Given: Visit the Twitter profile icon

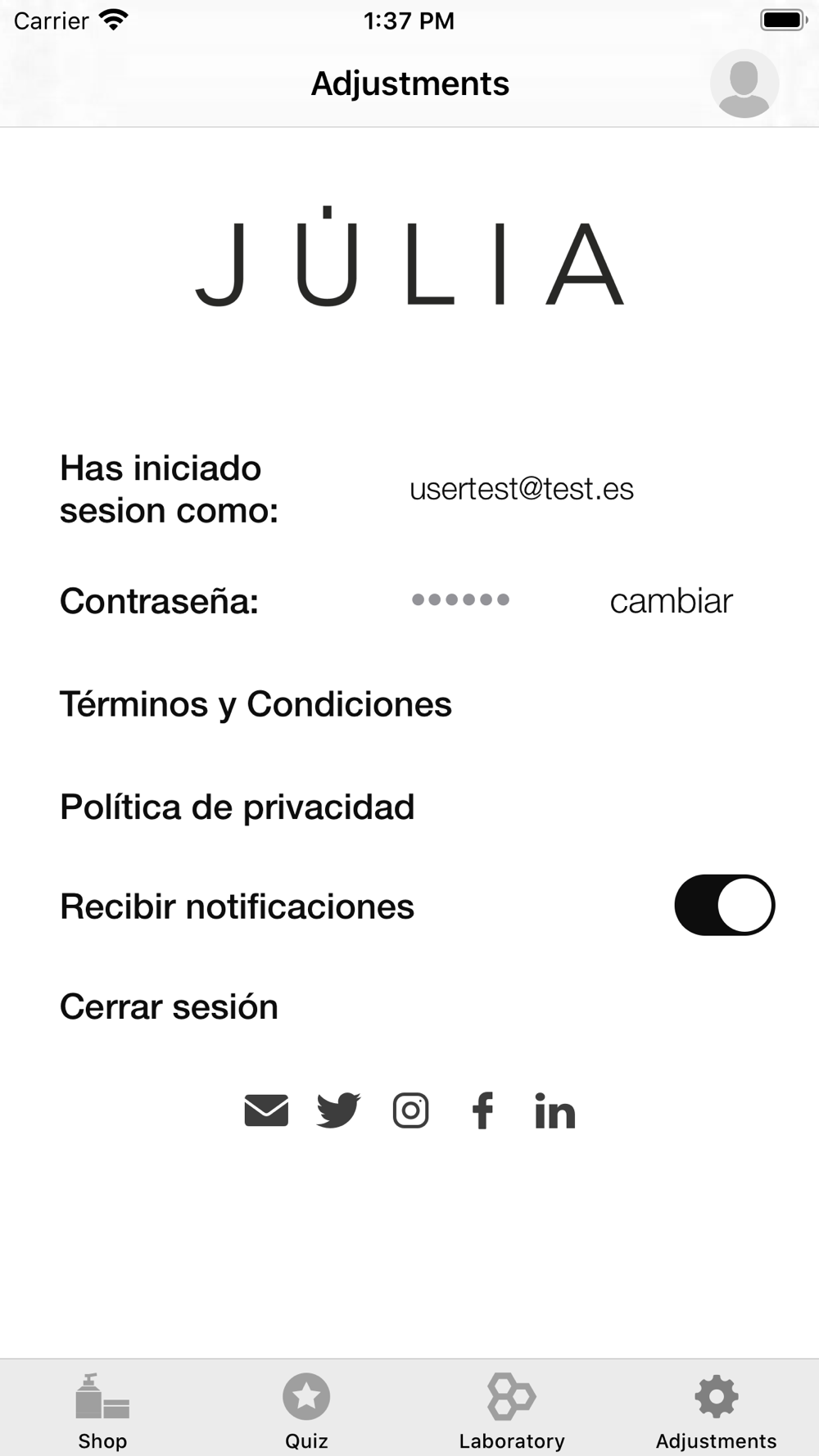Looking at the screenshot, I should (x=338, y=1110).
